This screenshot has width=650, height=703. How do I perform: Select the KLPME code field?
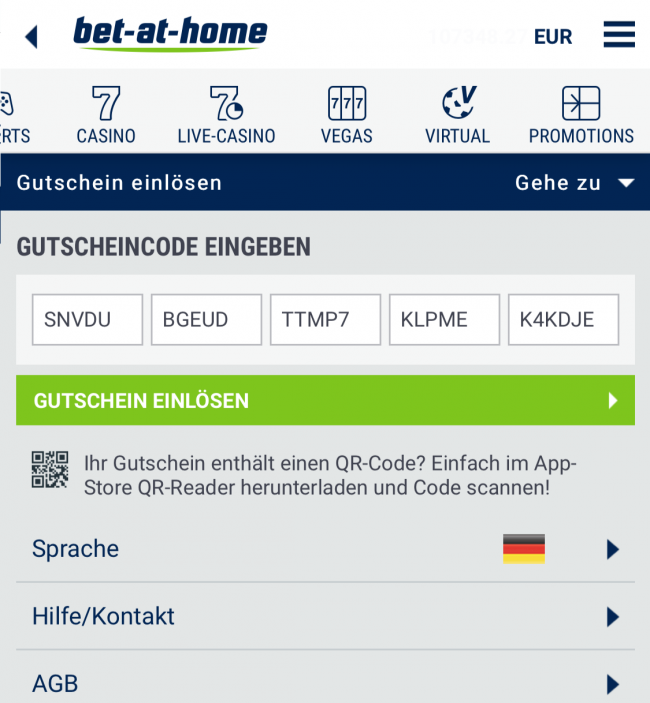click(x=444, y=320)
